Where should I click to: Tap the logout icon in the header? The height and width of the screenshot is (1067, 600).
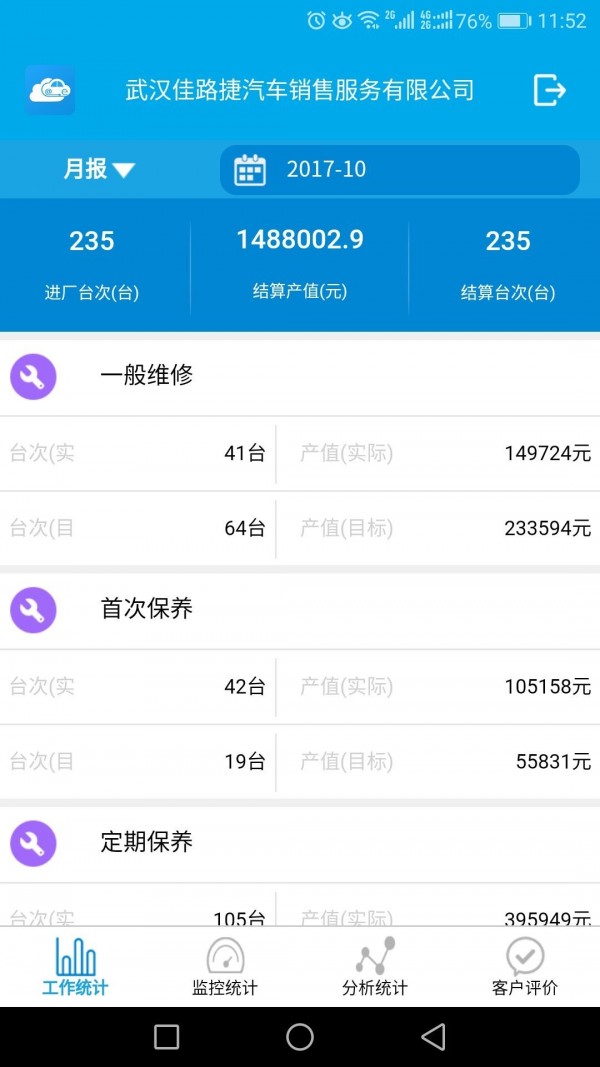point(549,90)
